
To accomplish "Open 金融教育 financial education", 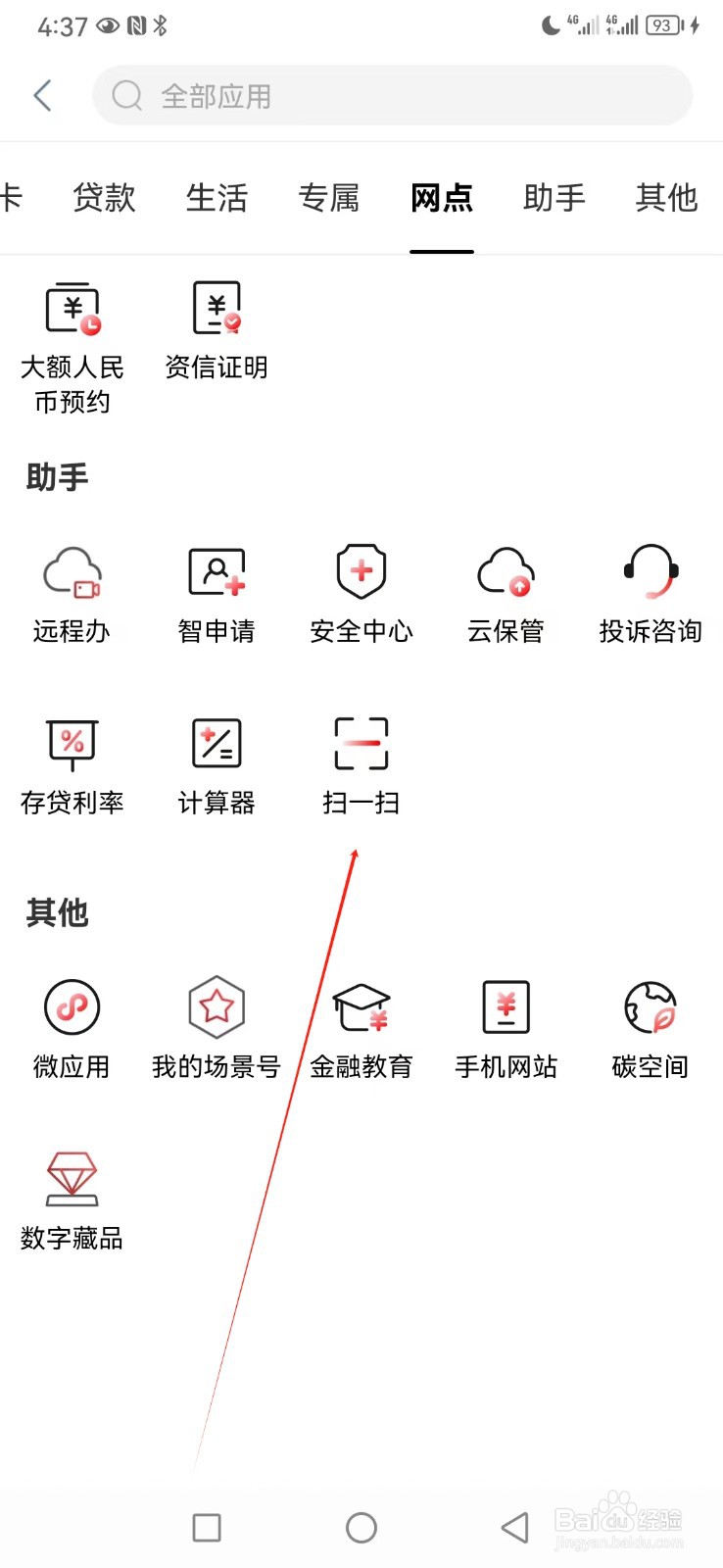I will pos(361,1027).
